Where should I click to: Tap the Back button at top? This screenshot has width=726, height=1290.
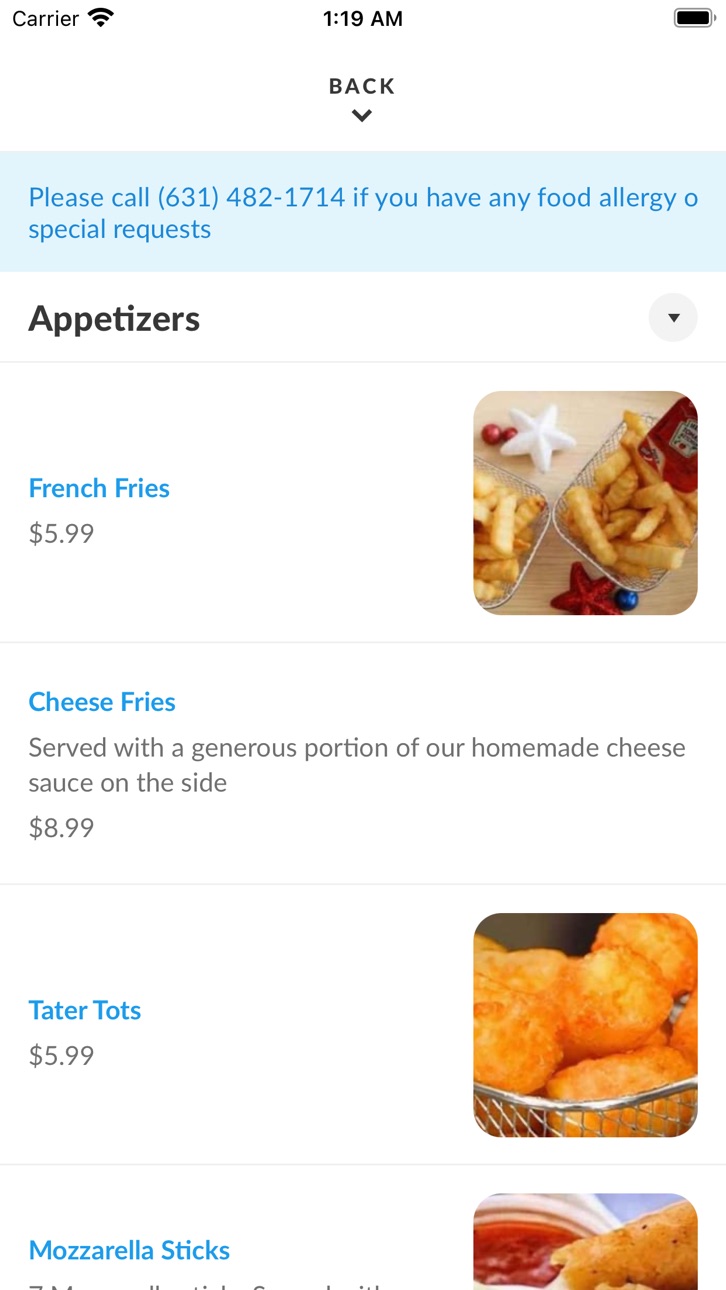point(362,99)
